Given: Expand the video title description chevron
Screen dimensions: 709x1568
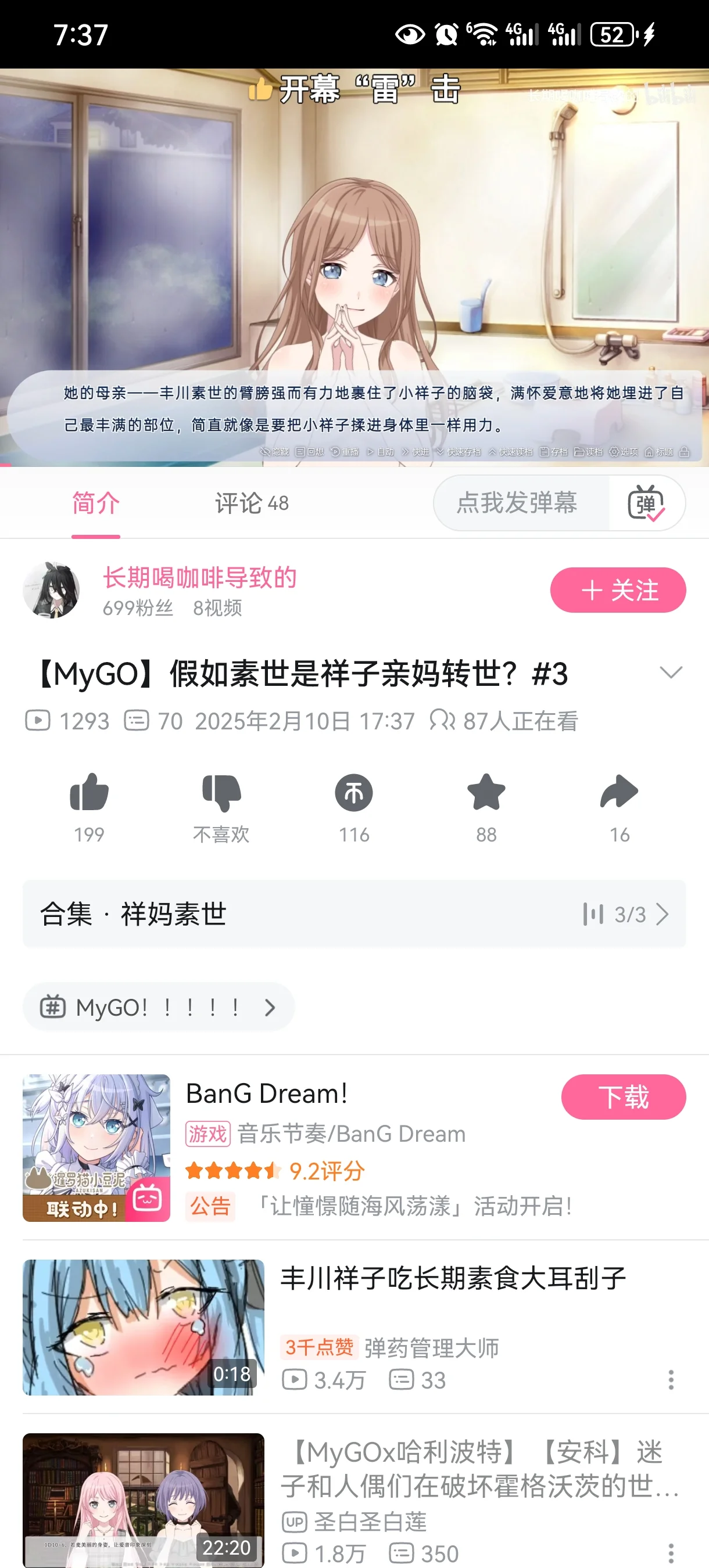Looking at the screenshot, I should 671,672.
